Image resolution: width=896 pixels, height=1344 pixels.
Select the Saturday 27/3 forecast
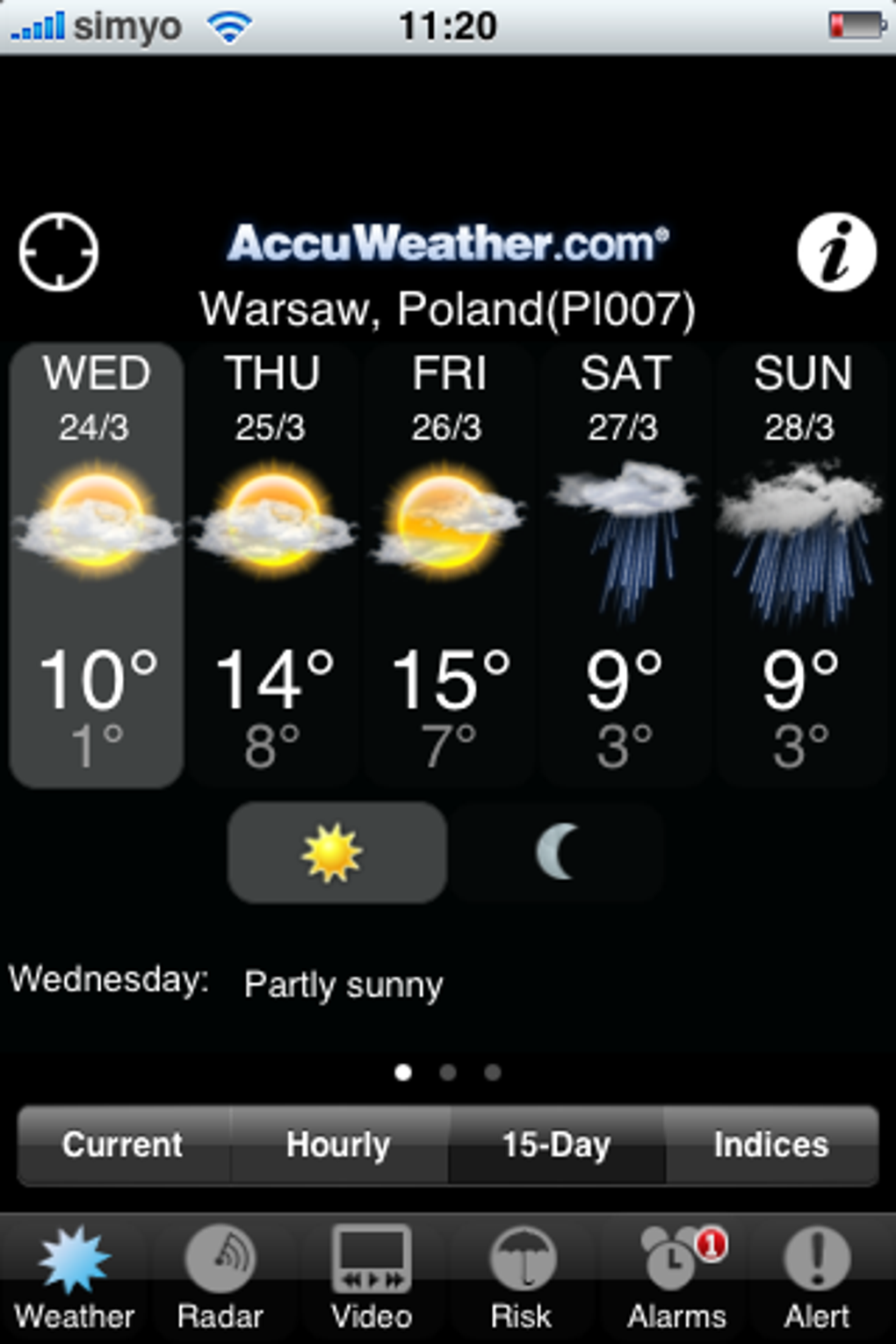click(x=624, y=564)
